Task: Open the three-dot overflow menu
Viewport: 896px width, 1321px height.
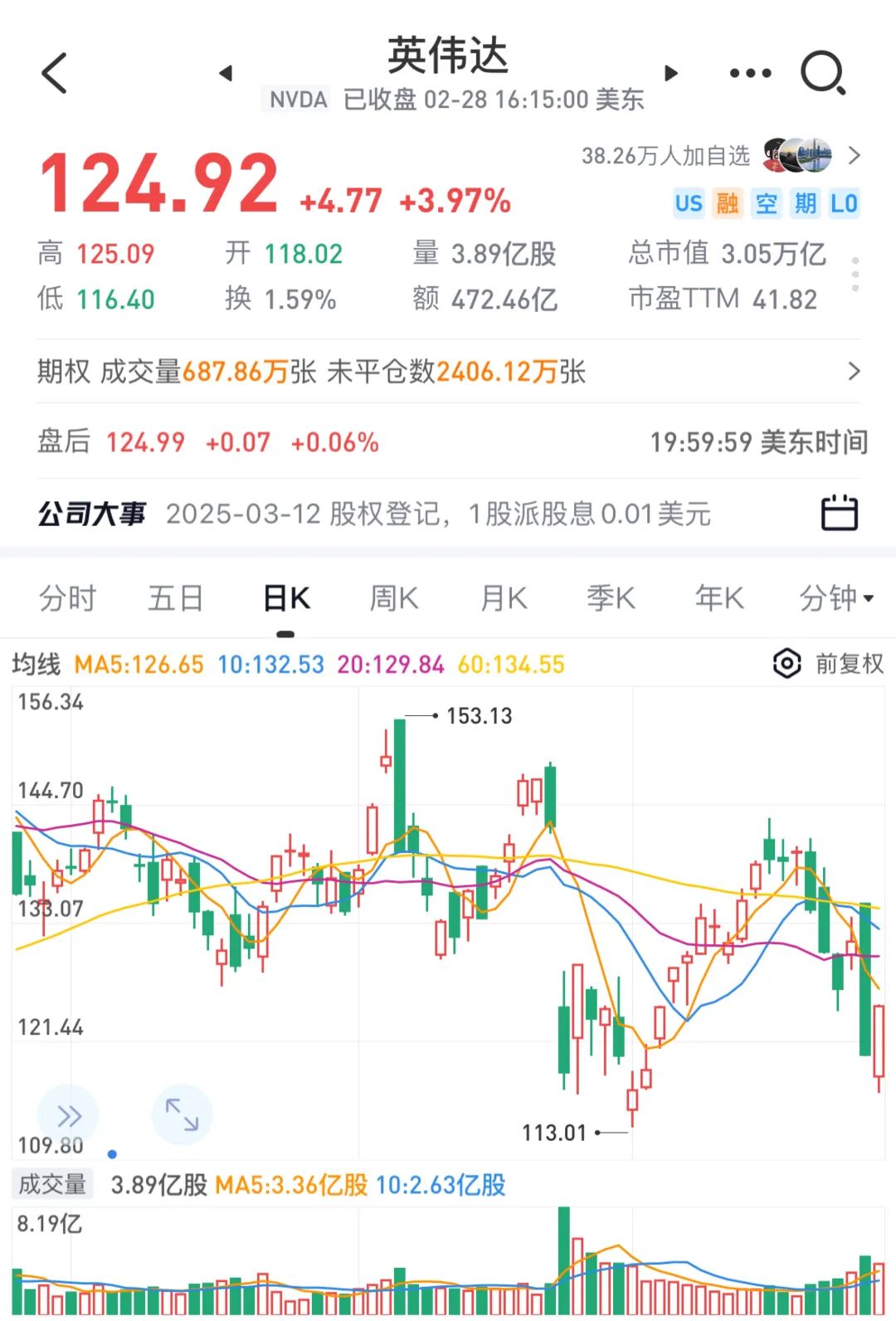Action: (750, 73)
